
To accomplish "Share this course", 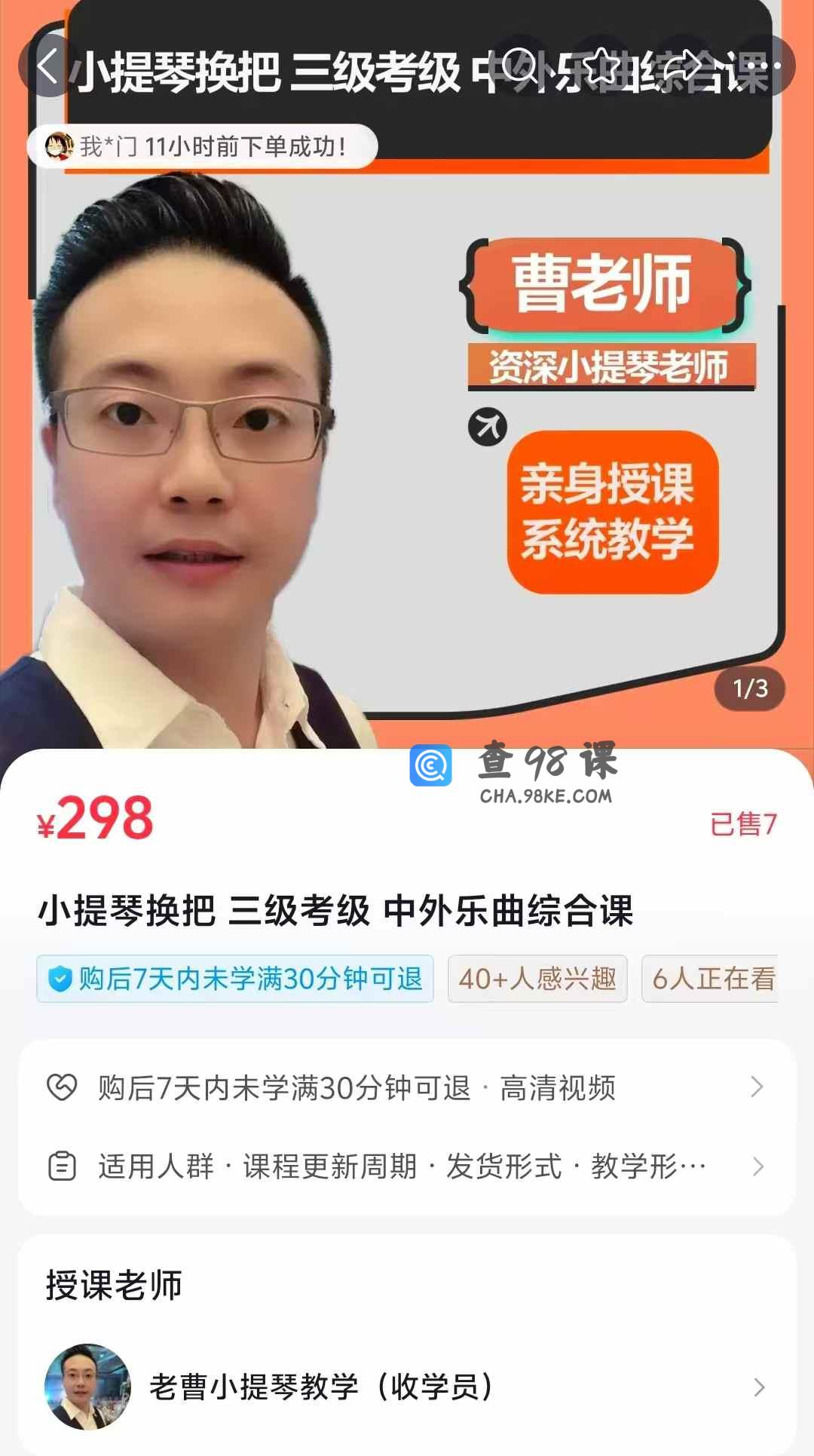I will coord(682,66).
